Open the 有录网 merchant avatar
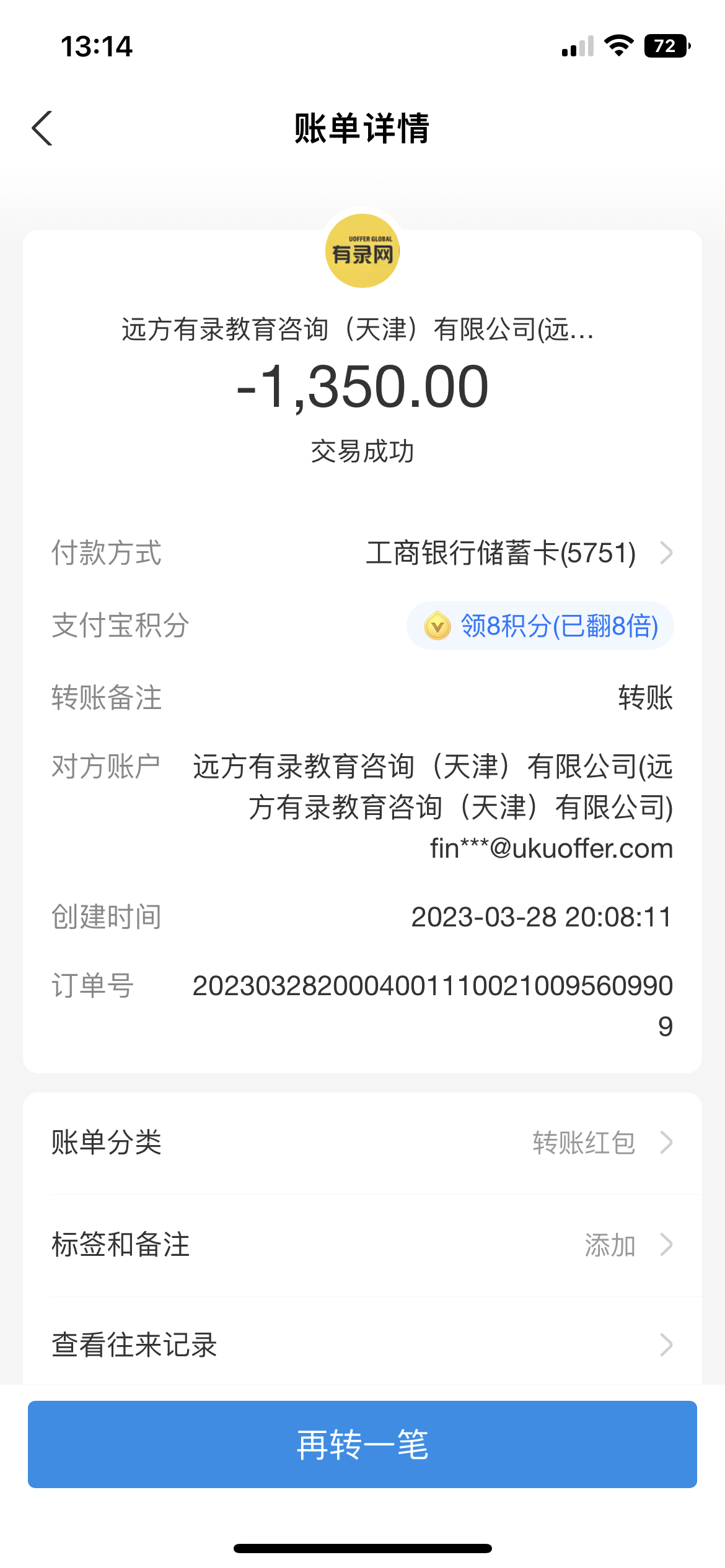 pos(362,251)
